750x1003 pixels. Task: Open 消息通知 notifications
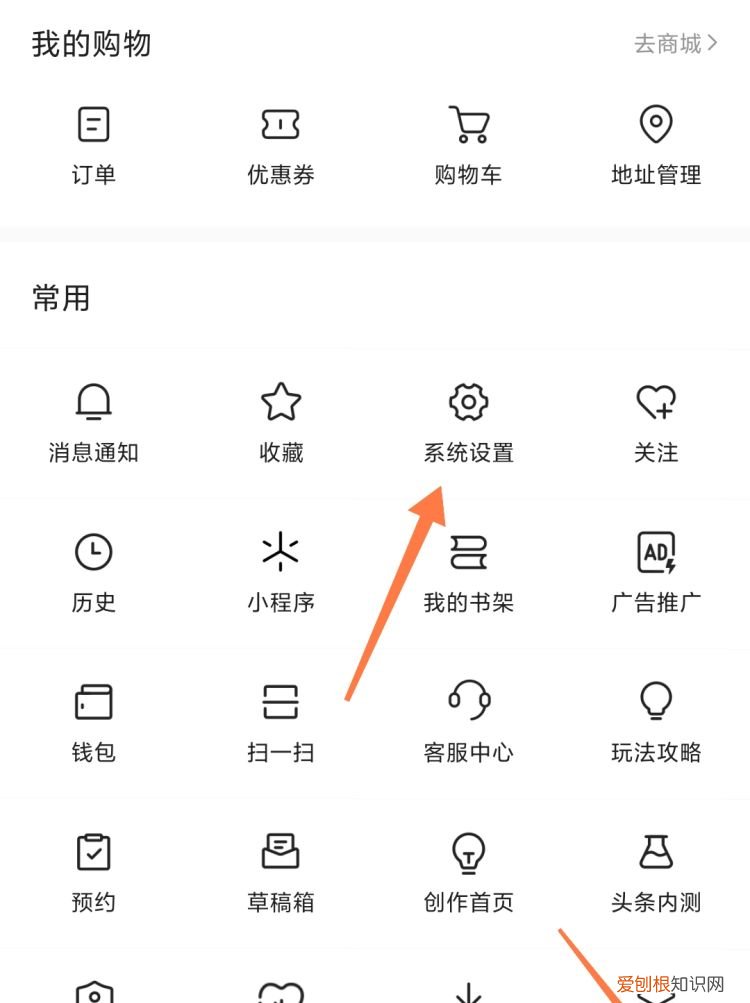click(x=95, y=422)
